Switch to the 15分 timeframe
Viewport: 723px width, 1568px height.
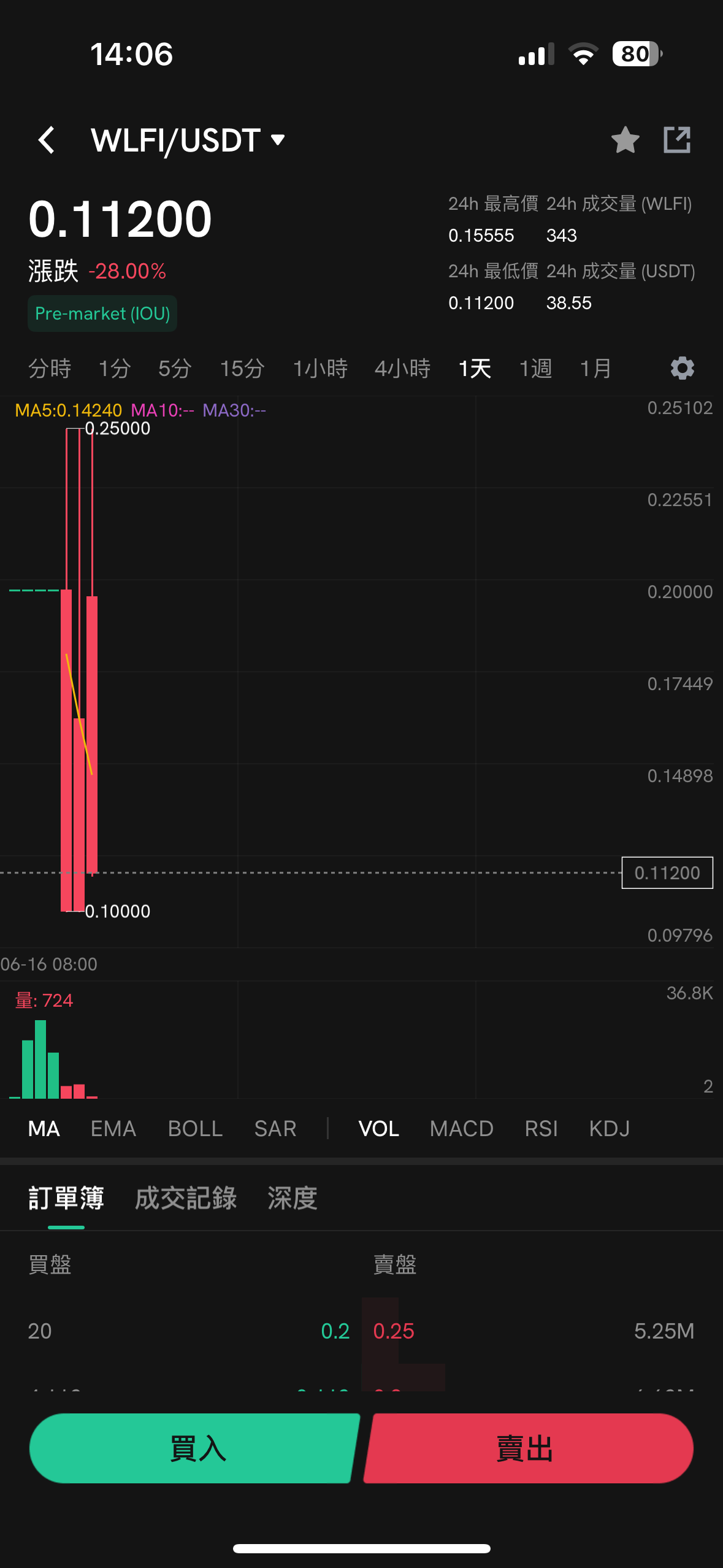pyautogui.click(x=242, y=368)
